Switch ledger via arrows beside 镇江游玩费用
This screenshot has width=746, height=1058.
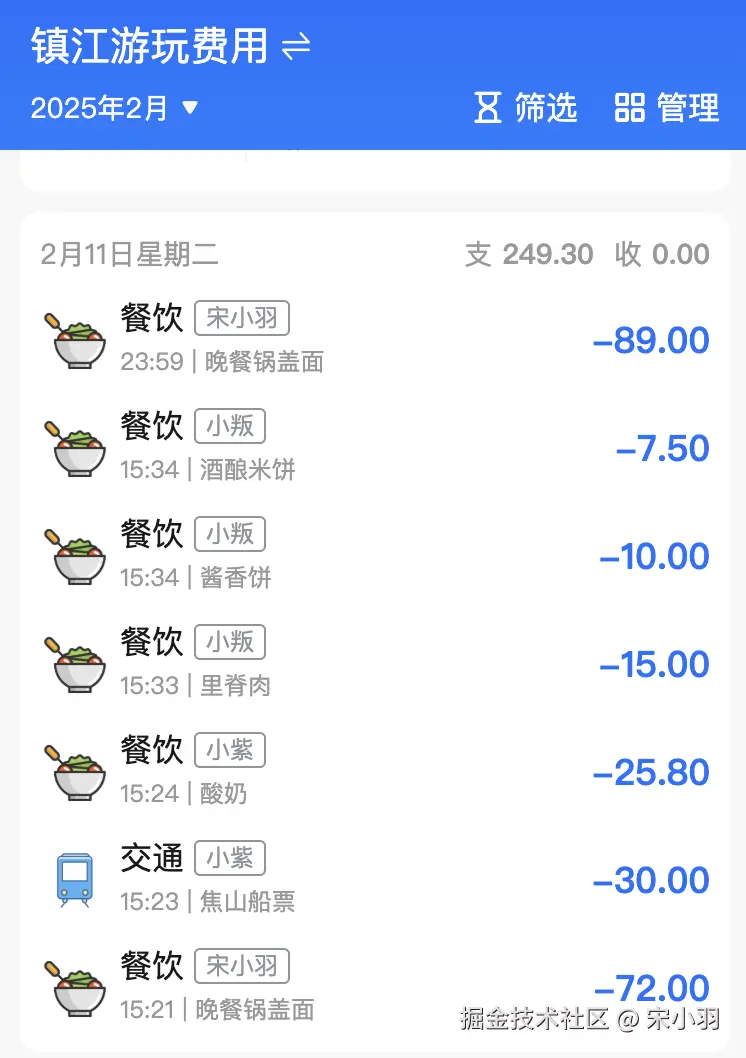(297, 47)
